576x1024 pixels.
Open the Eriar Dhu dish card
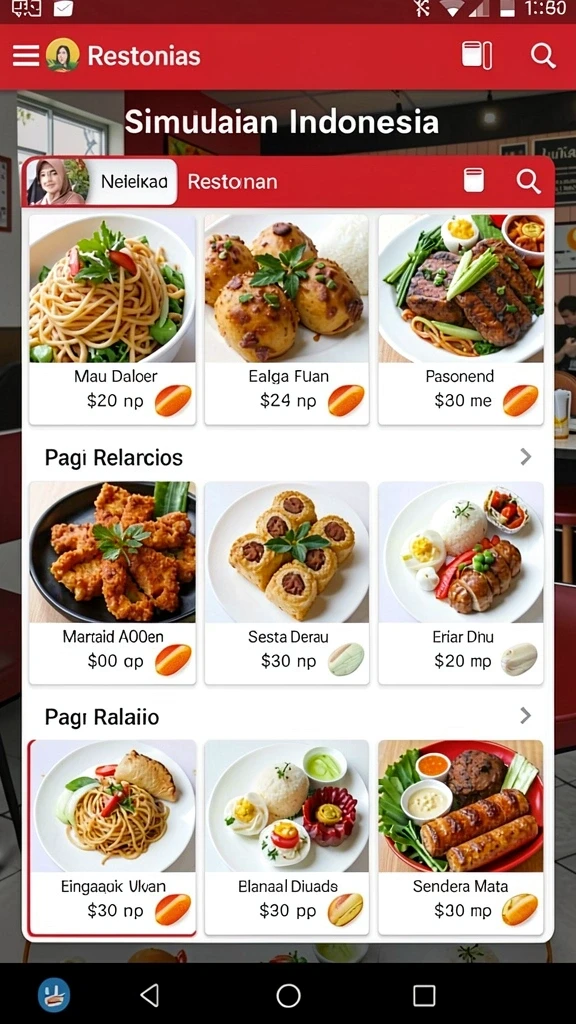pyautogui.click(x=460, y=583)
